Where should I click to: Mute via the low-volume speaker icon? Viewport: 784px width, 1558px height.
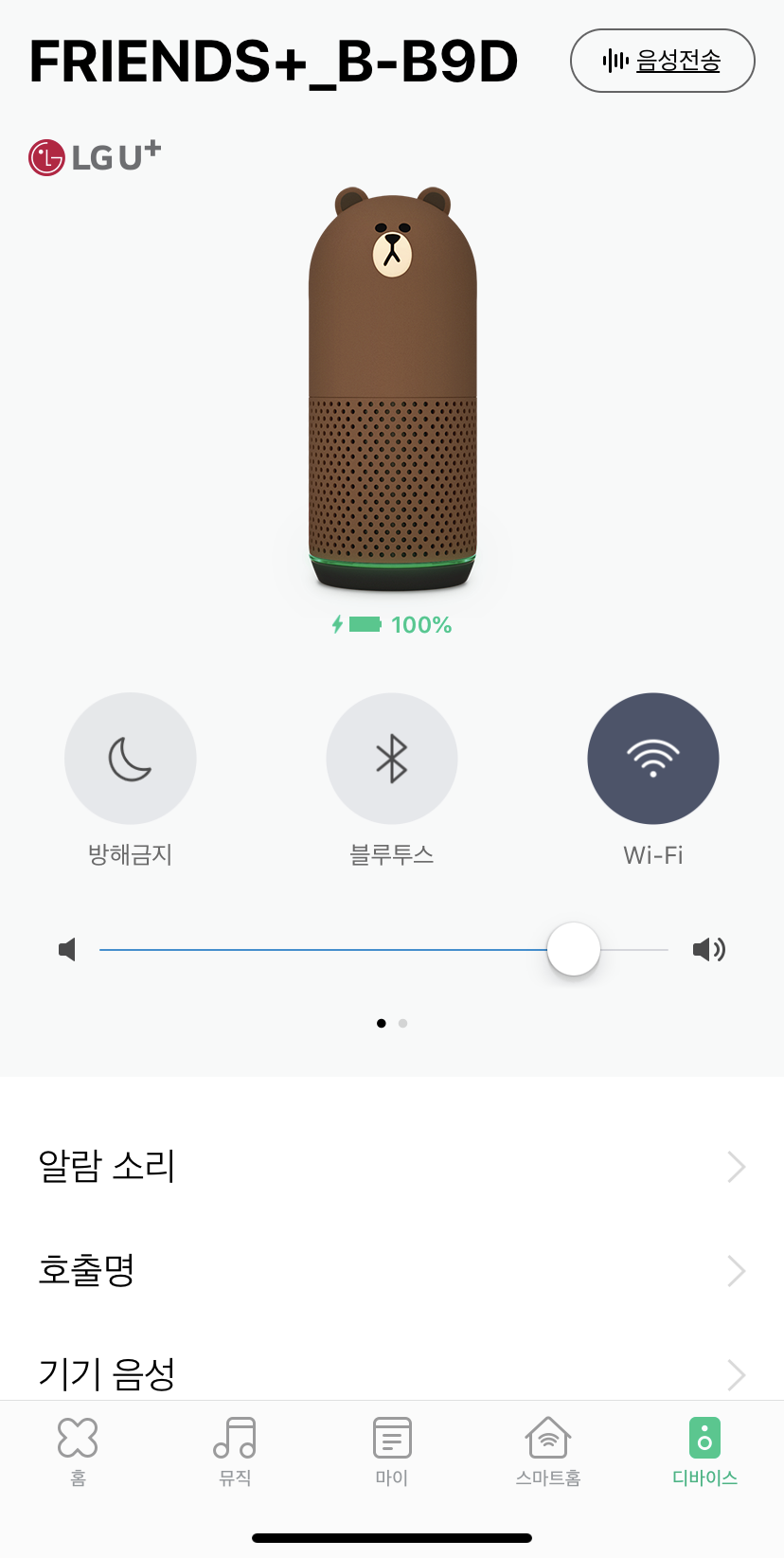tap(67, 949)
